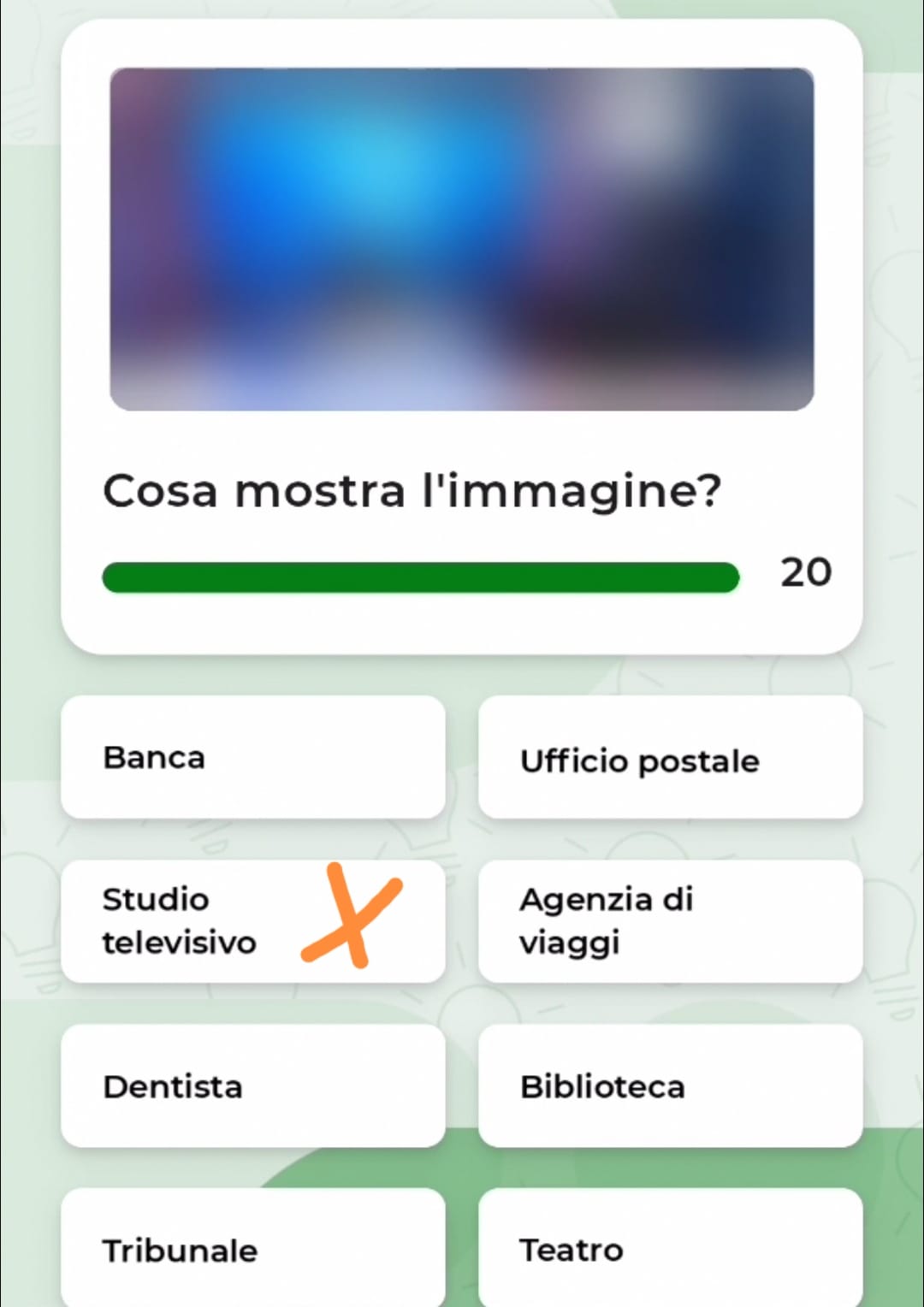Answer with Agenzia di viaggi
This screenshot has height=1307, width=924.
click(670, 921)
